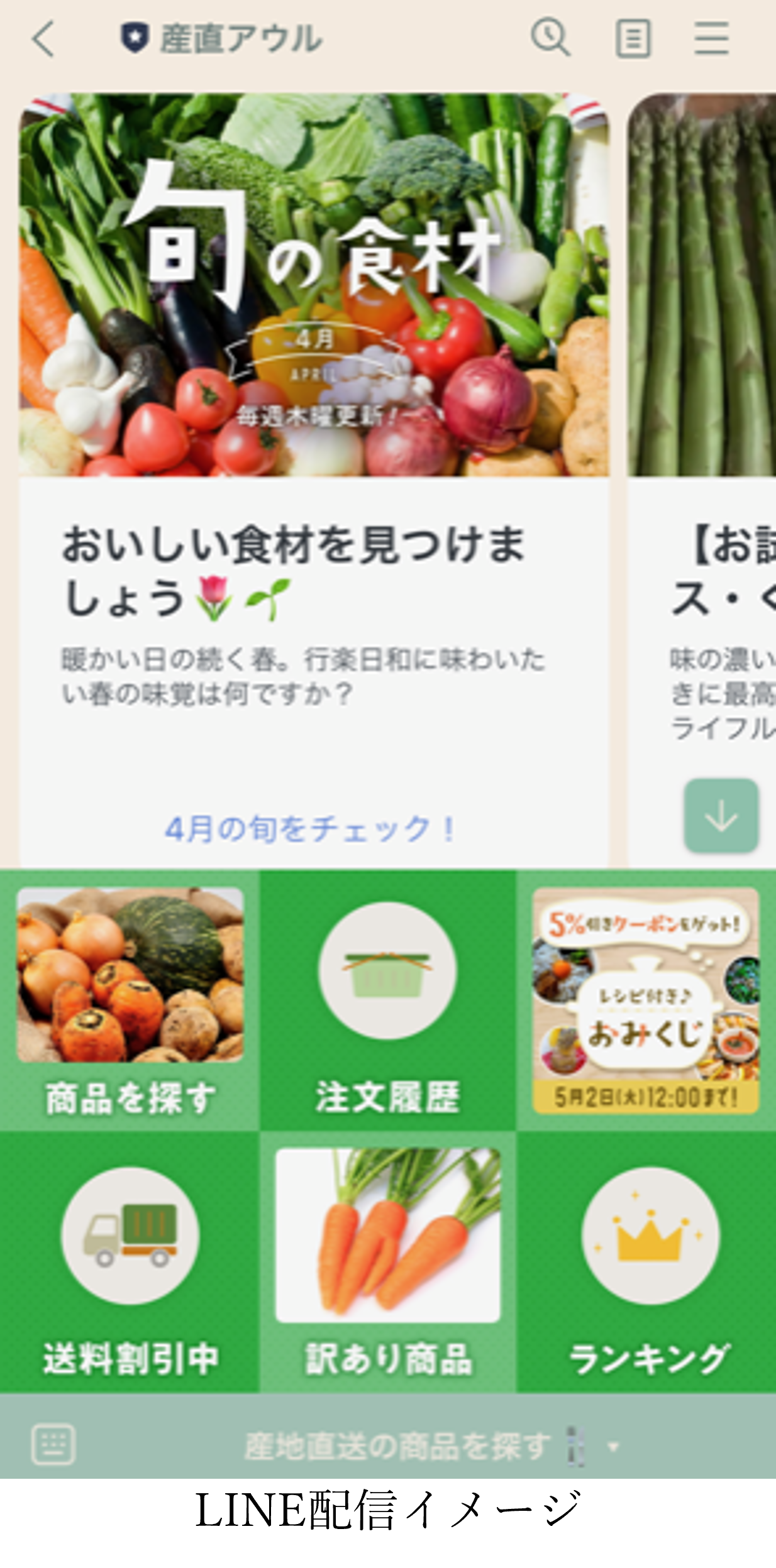Viewport: 776px width, 1568px height.
Task: Select the 送料割引中 tile
Action: pos(130,1262)
